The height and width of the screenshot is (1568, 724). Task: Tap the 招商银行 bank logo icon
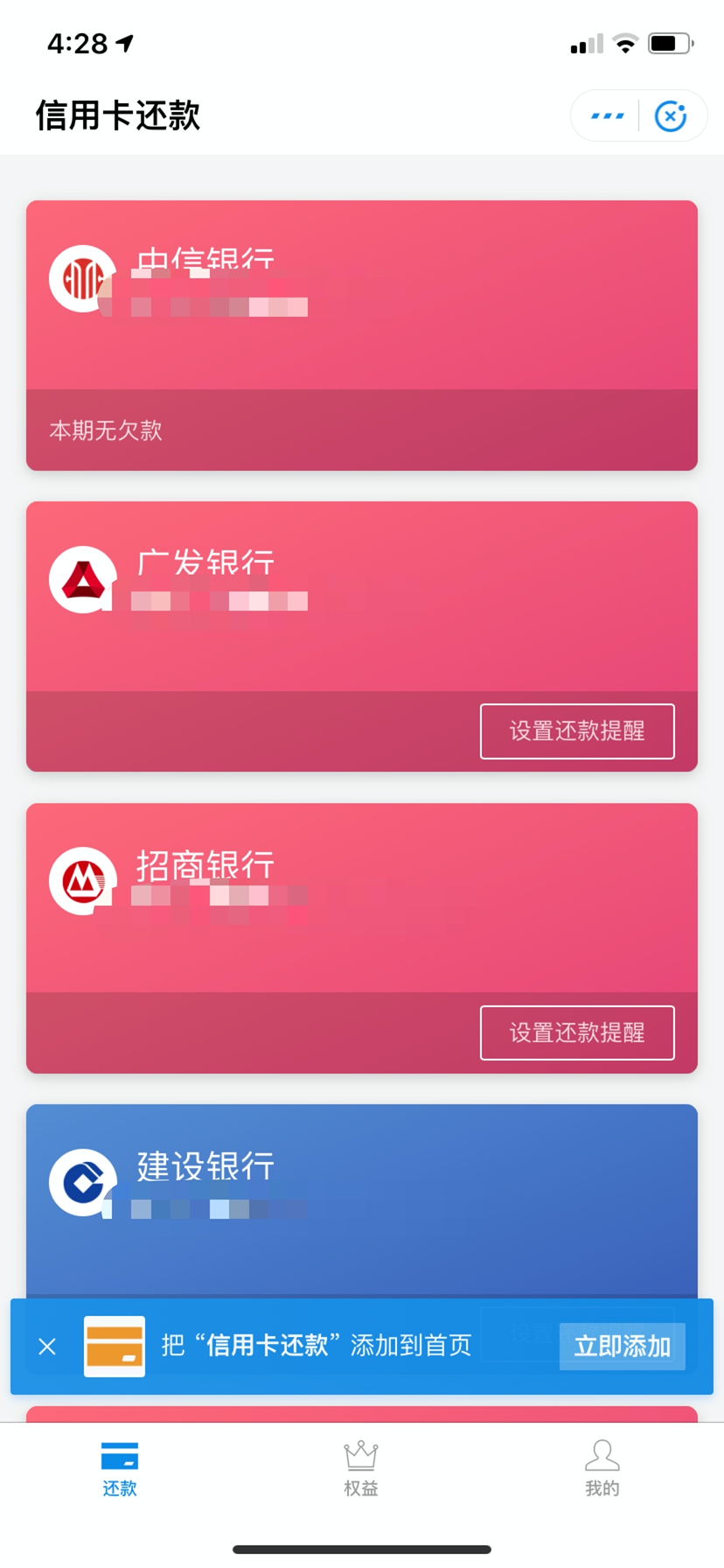(x=83, y=881)
